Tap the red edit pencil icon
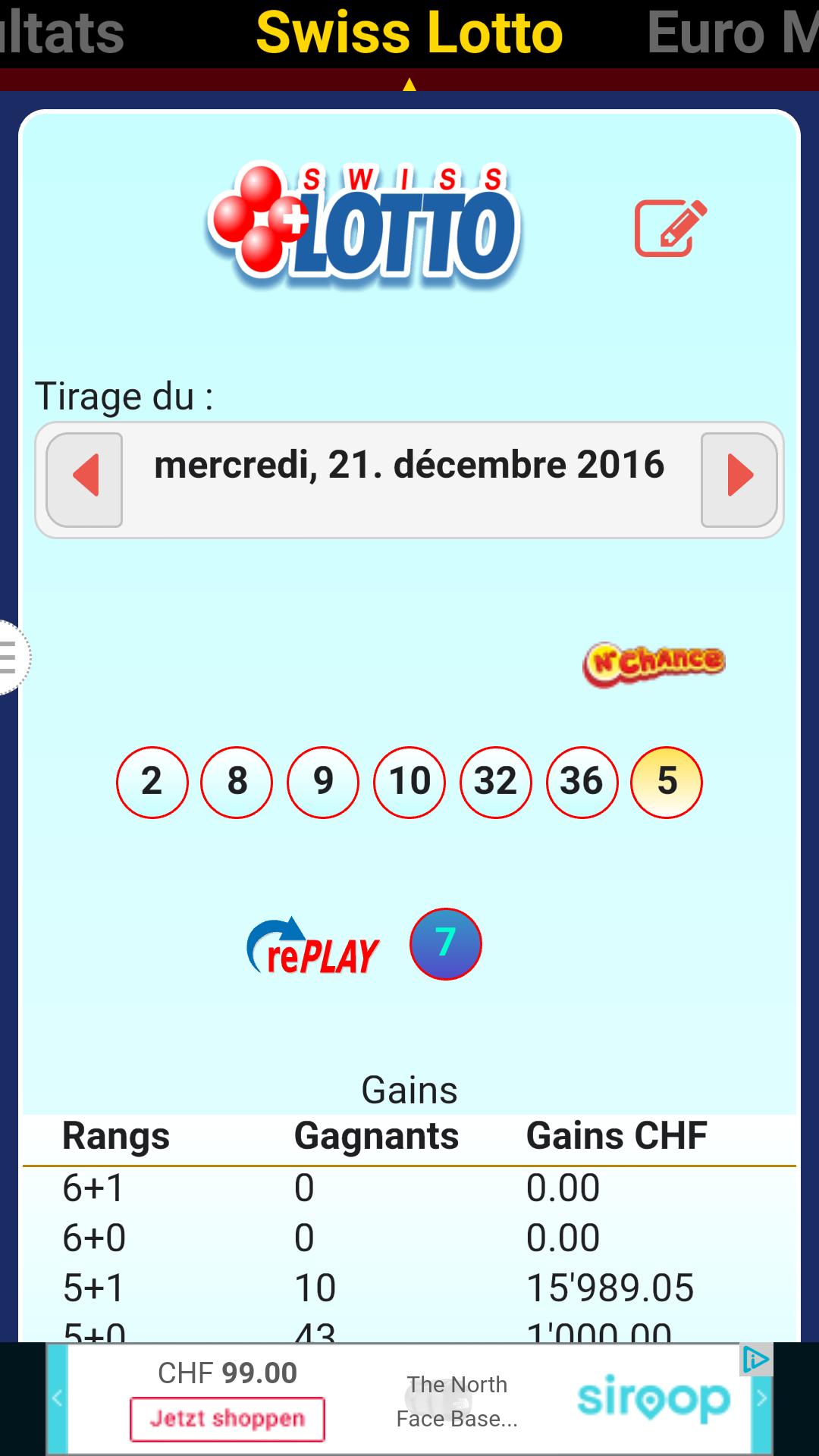 pyautogui.click(x=670, y=228)
